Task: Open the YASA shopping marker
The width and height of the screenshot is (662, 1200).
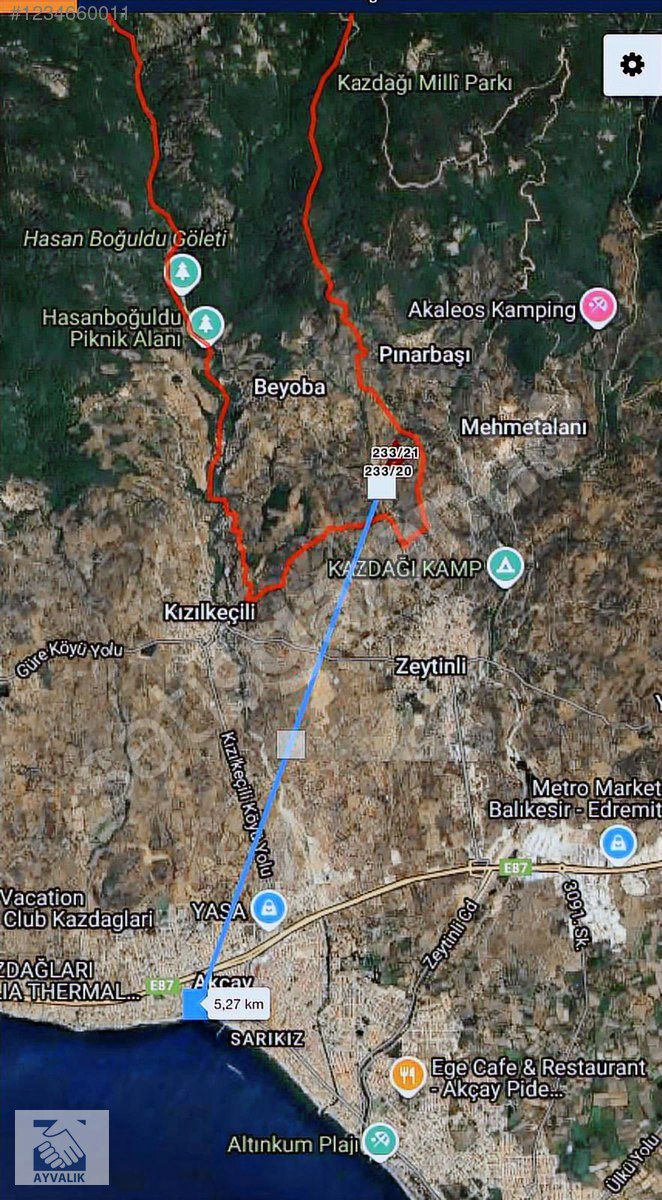Action: pyautogui.click(x=268, y=910)
